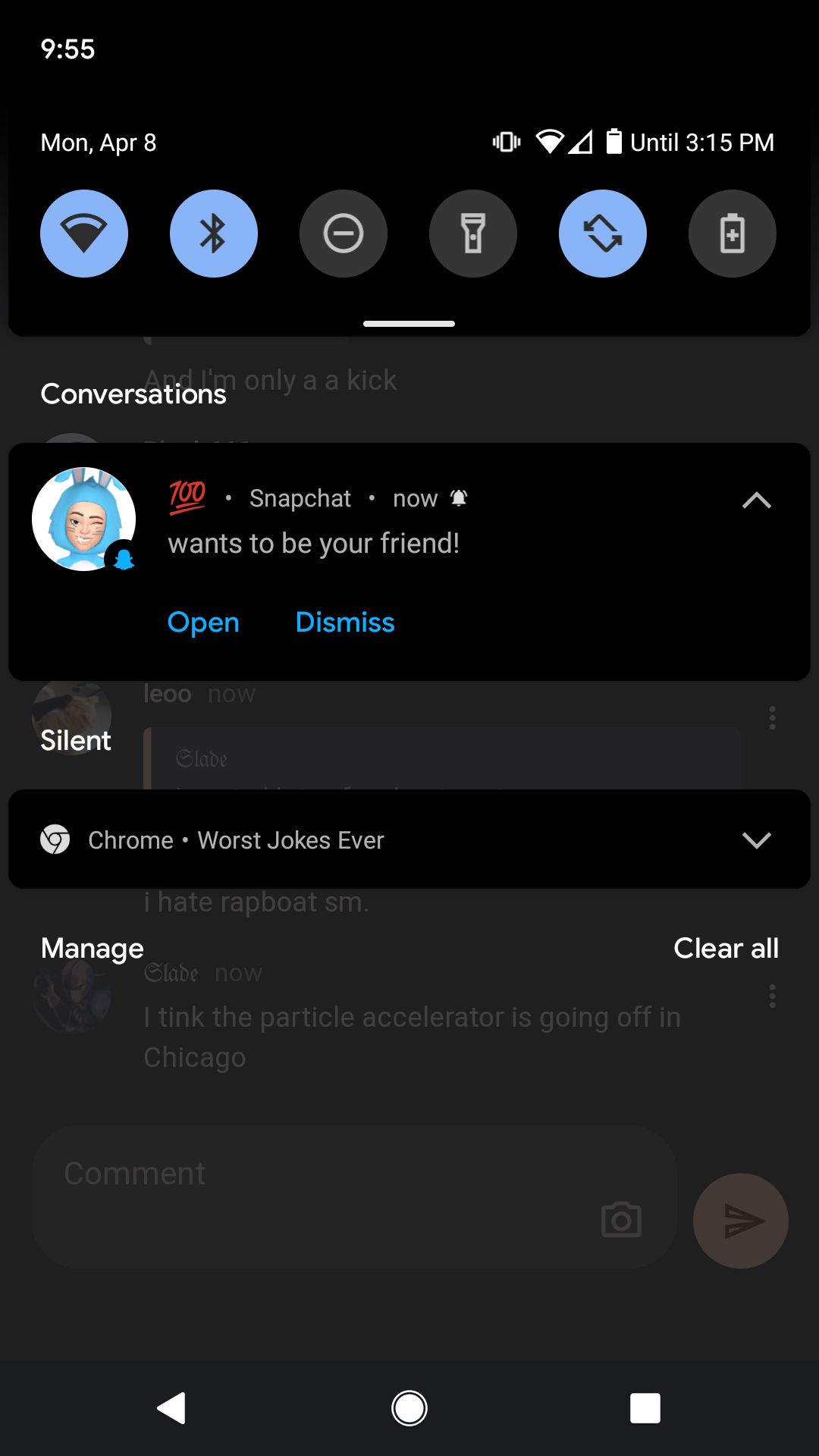Go to the home screen
This screenshot has width=819, height=1456.
tap(409, 1409)
